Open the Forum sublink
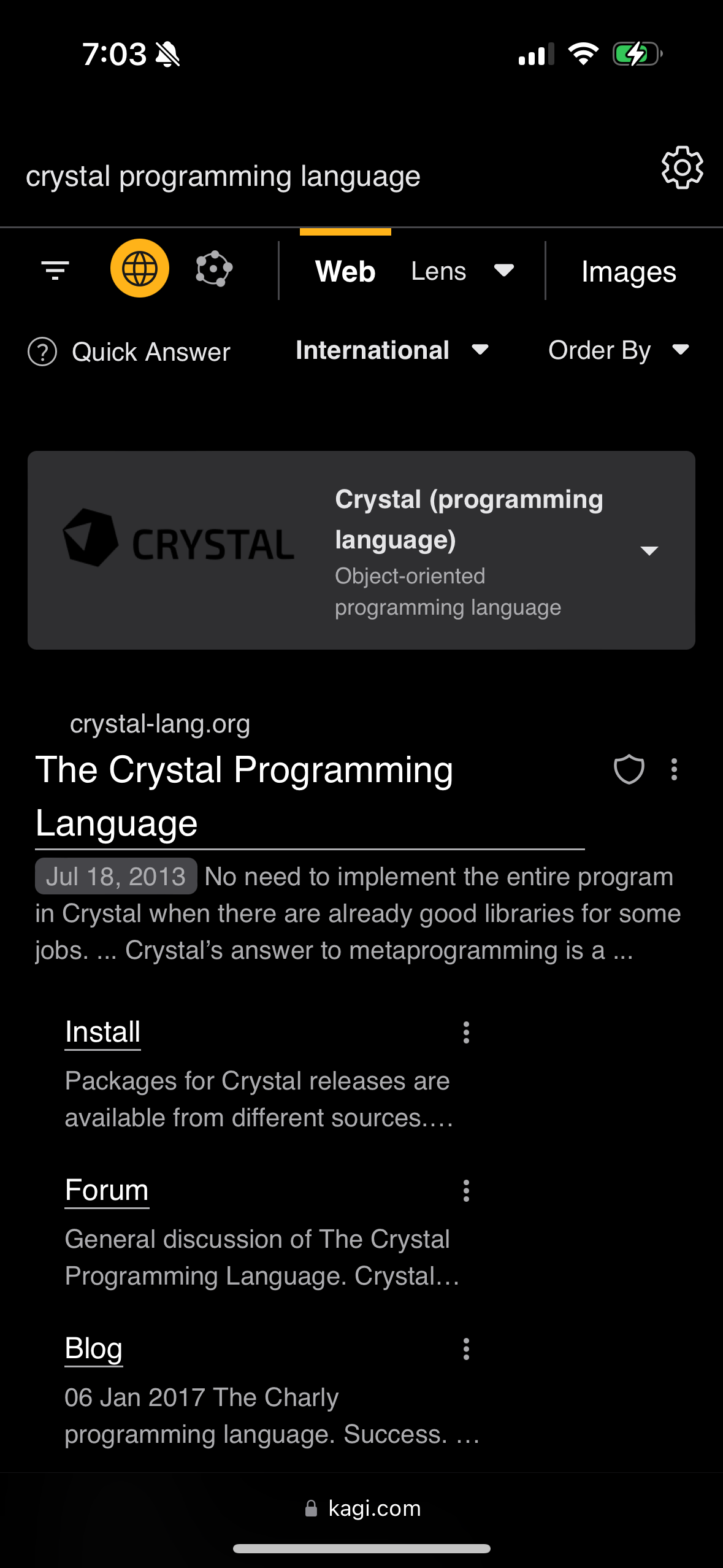 click(107, 1190)
